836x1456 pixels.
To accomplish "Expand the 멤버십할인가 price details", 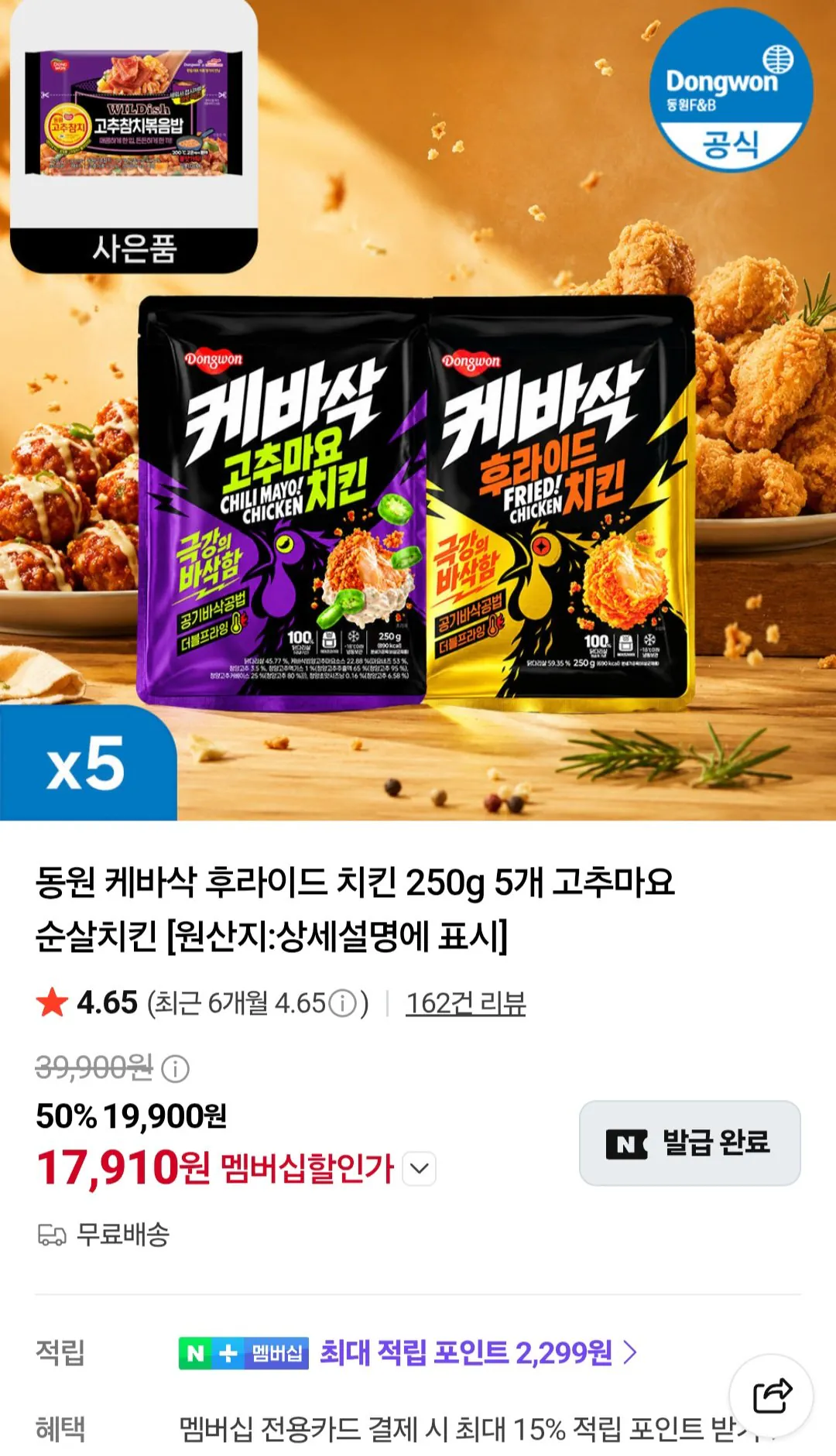I will coord(420,1168).
